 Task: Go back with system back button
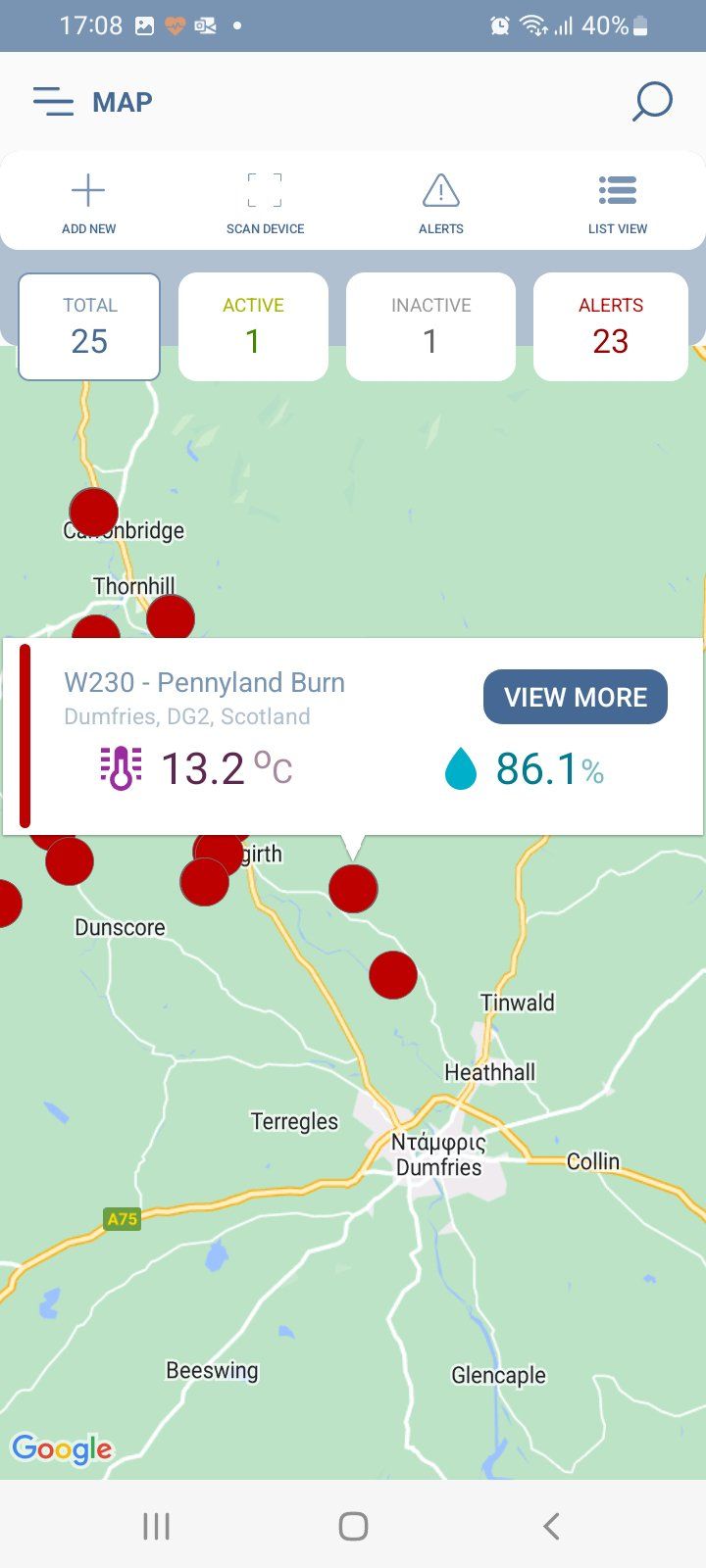coord(551,1525)
